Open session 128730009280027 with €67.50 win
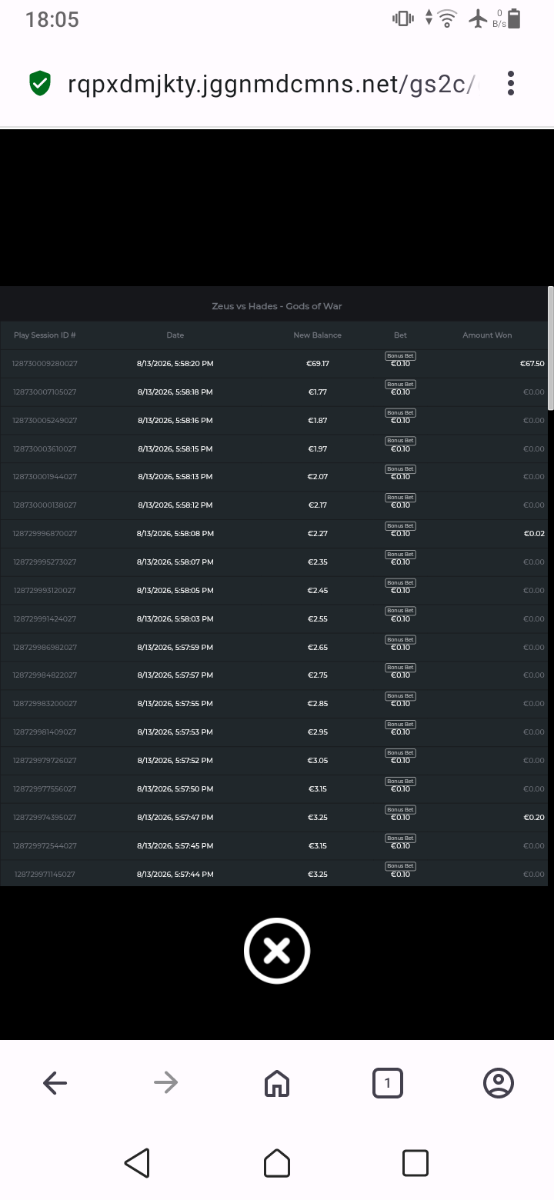This screenshot has height=1200, width=554. click(x=274, y=363)
